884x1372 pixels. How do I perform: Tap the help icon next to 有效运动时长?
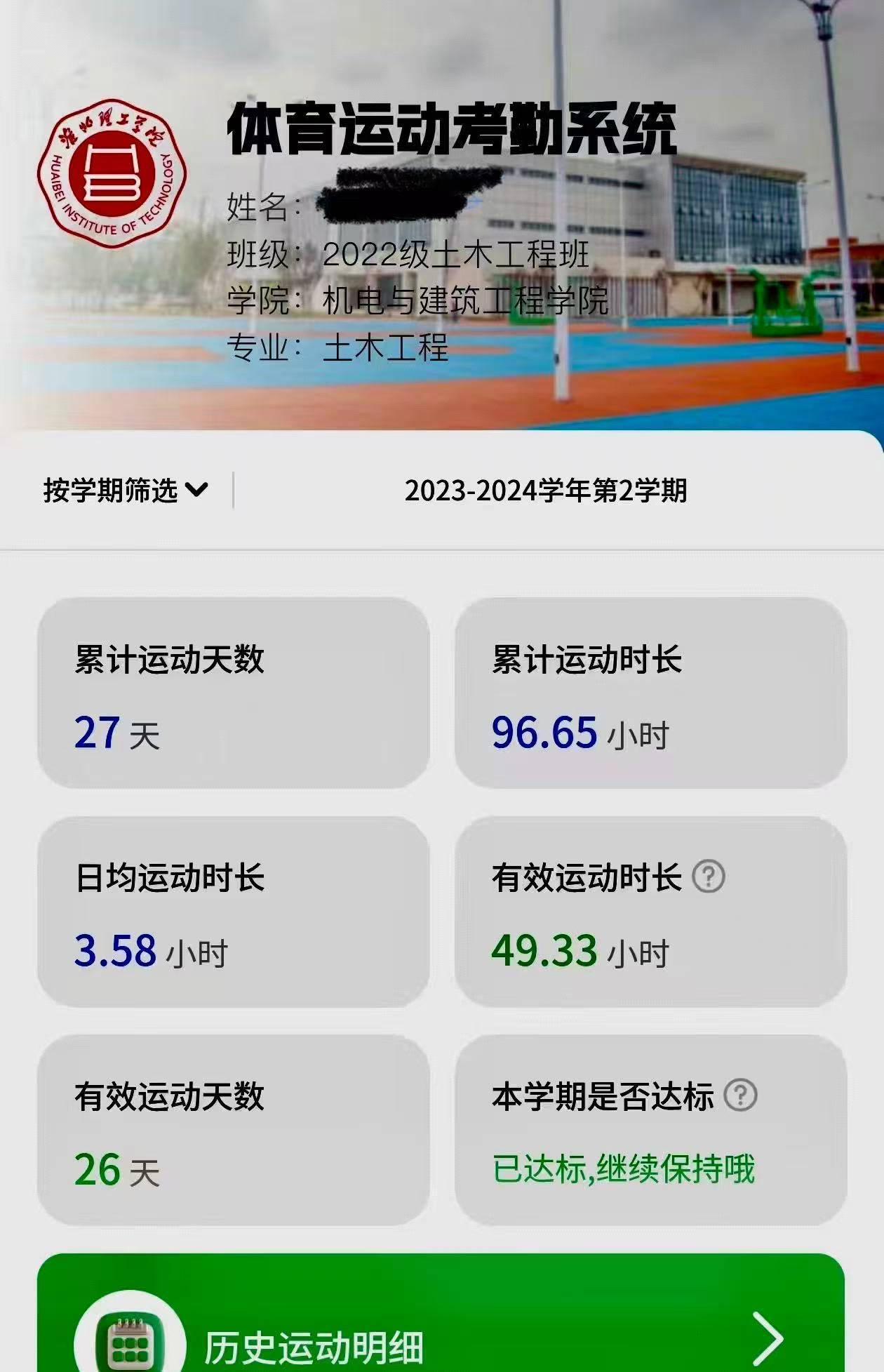pyautogui.click(x=709, y=877)
